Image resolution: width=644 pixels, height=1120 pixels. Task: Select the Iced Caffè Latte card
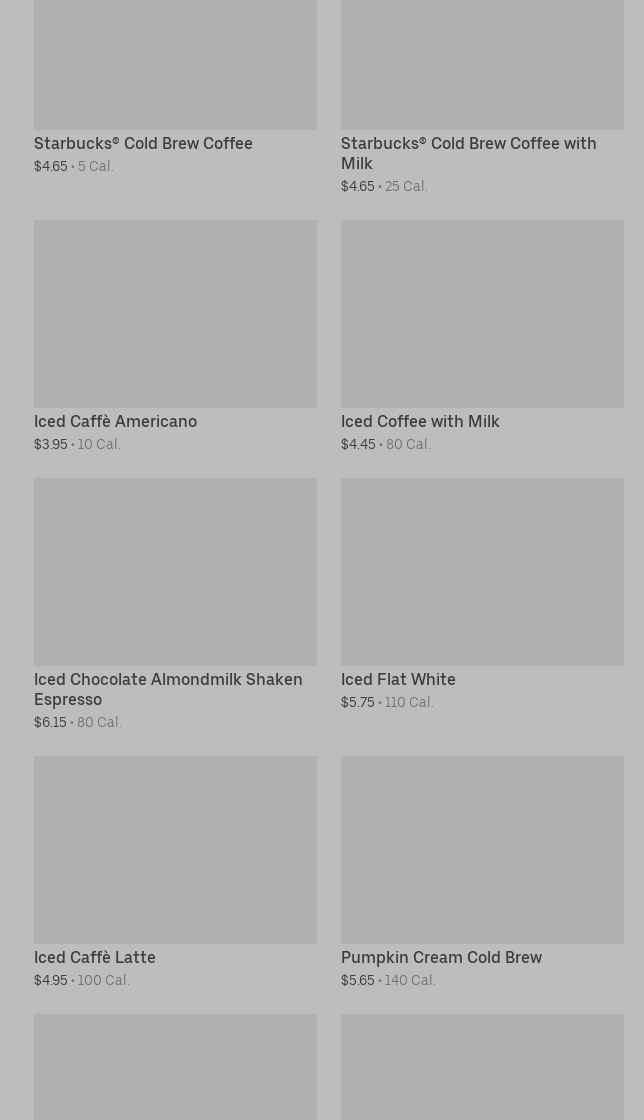tap(175, 872)
